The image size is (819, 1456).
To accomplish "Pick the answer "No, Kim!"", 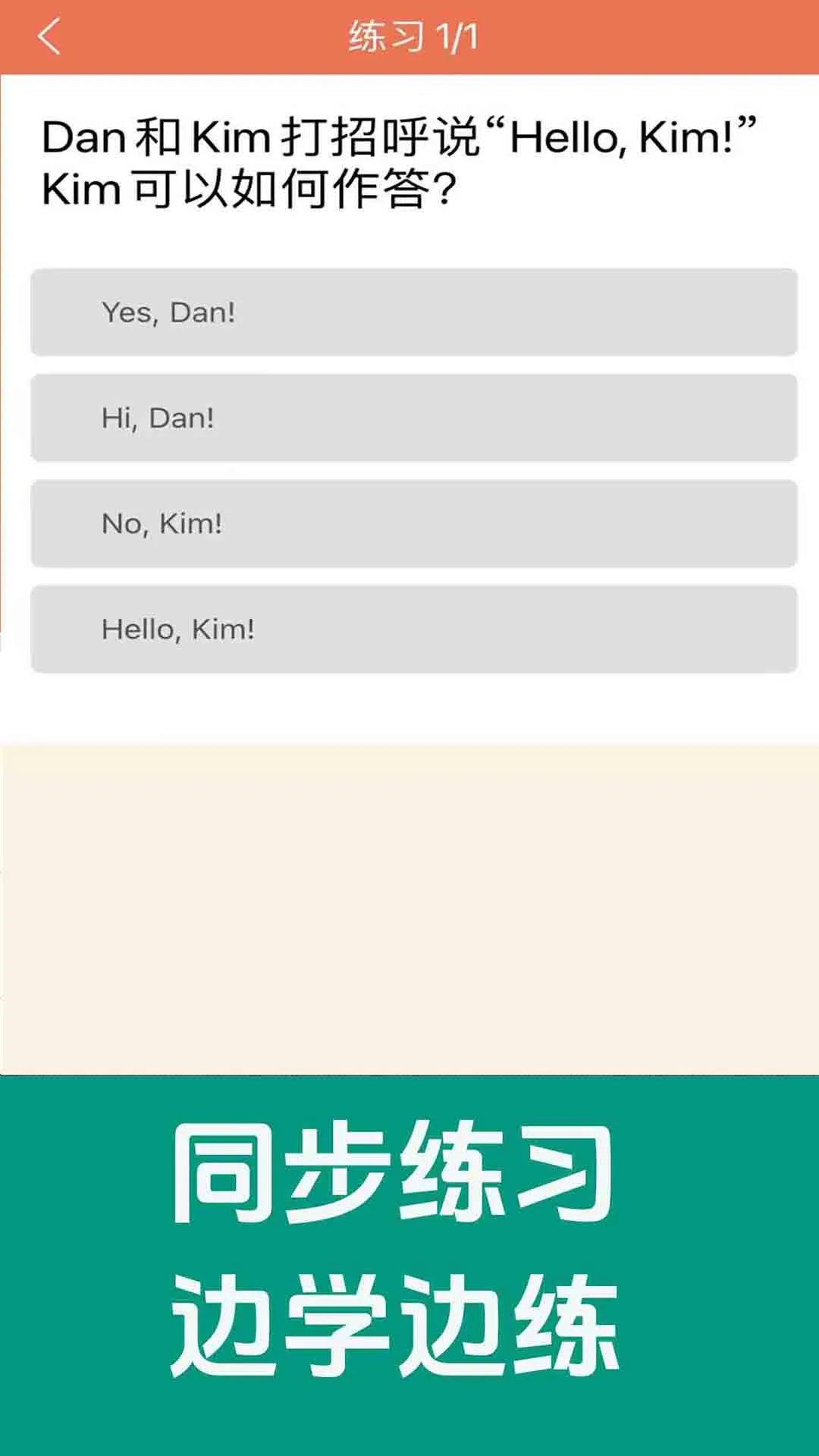I will (x=414, y=523).
